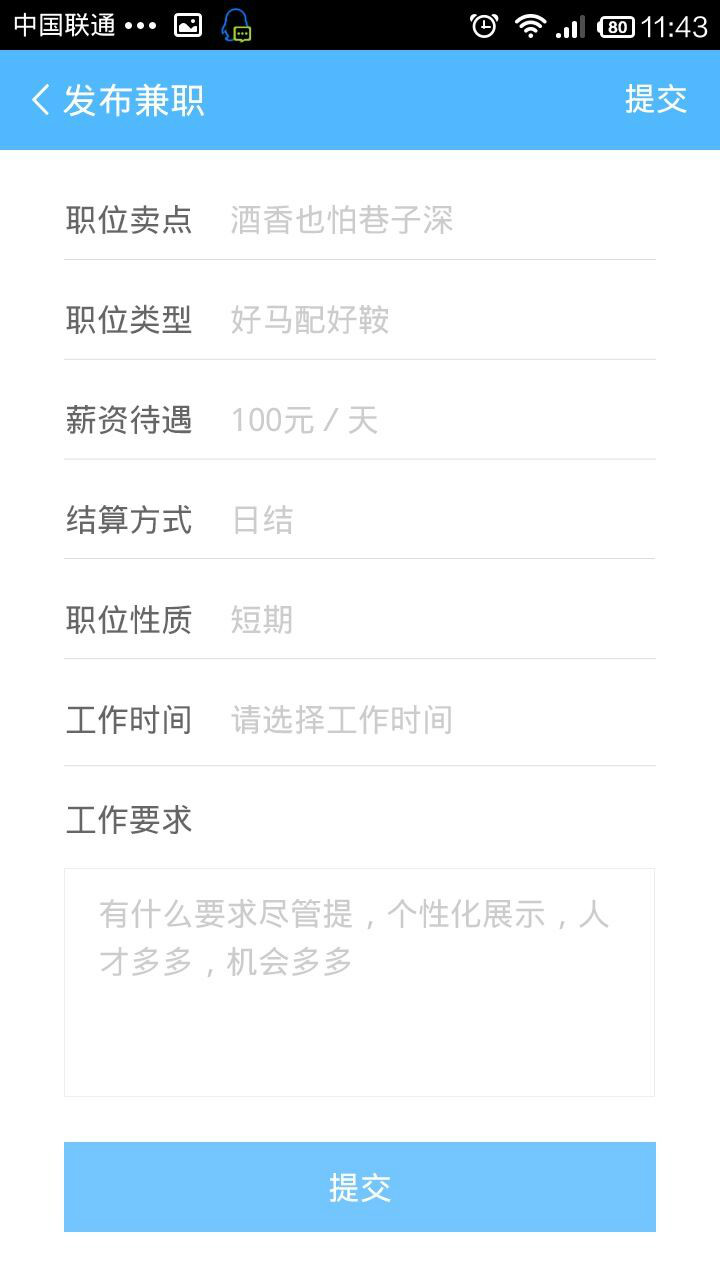Viewport: 720px width, 1280px height.
Task: Change the 职位性质 from 短期
Action: (x=360, y=620)
